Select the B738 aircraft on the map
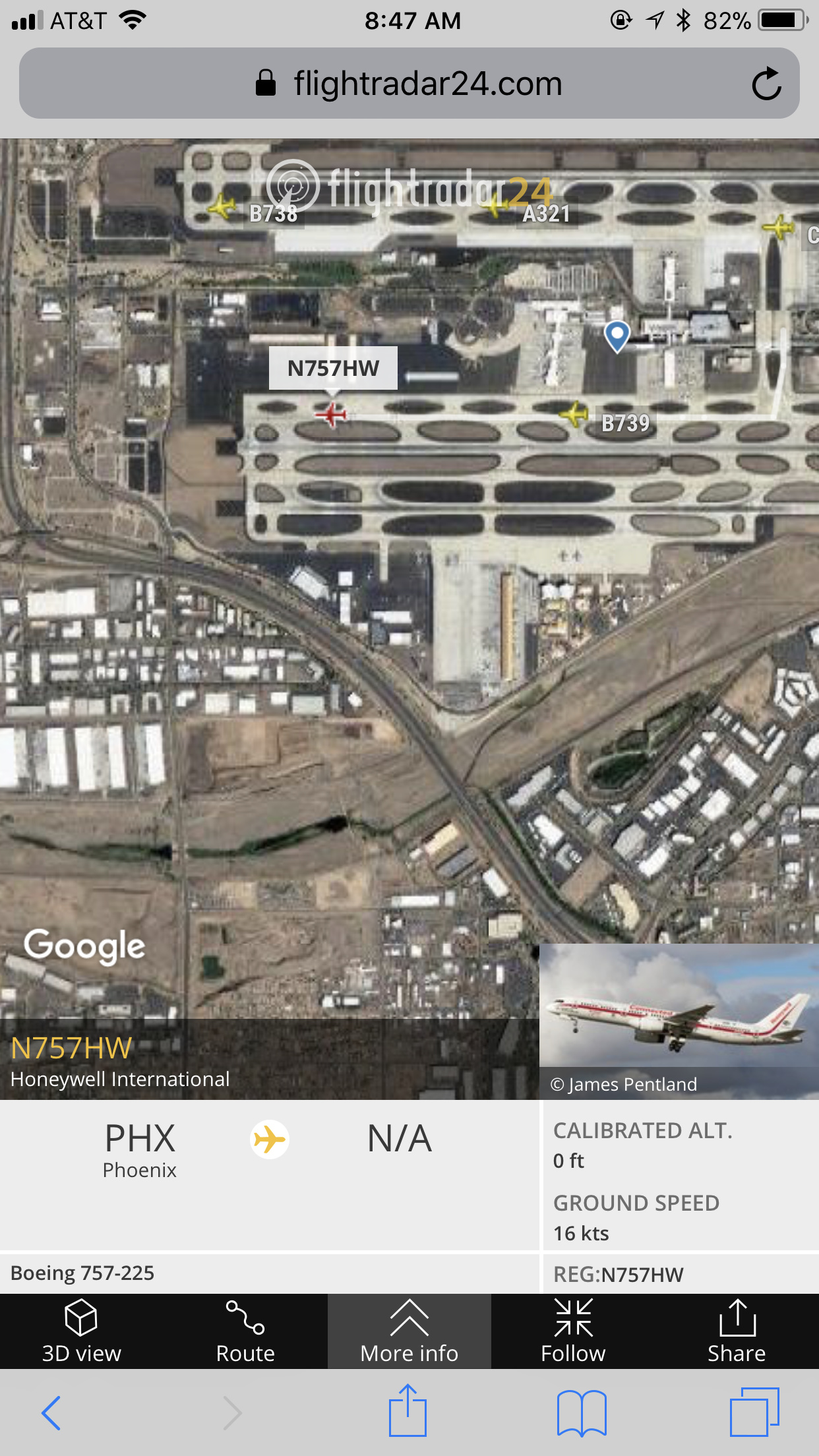819x1456 pixels. (x=222, y=207)
